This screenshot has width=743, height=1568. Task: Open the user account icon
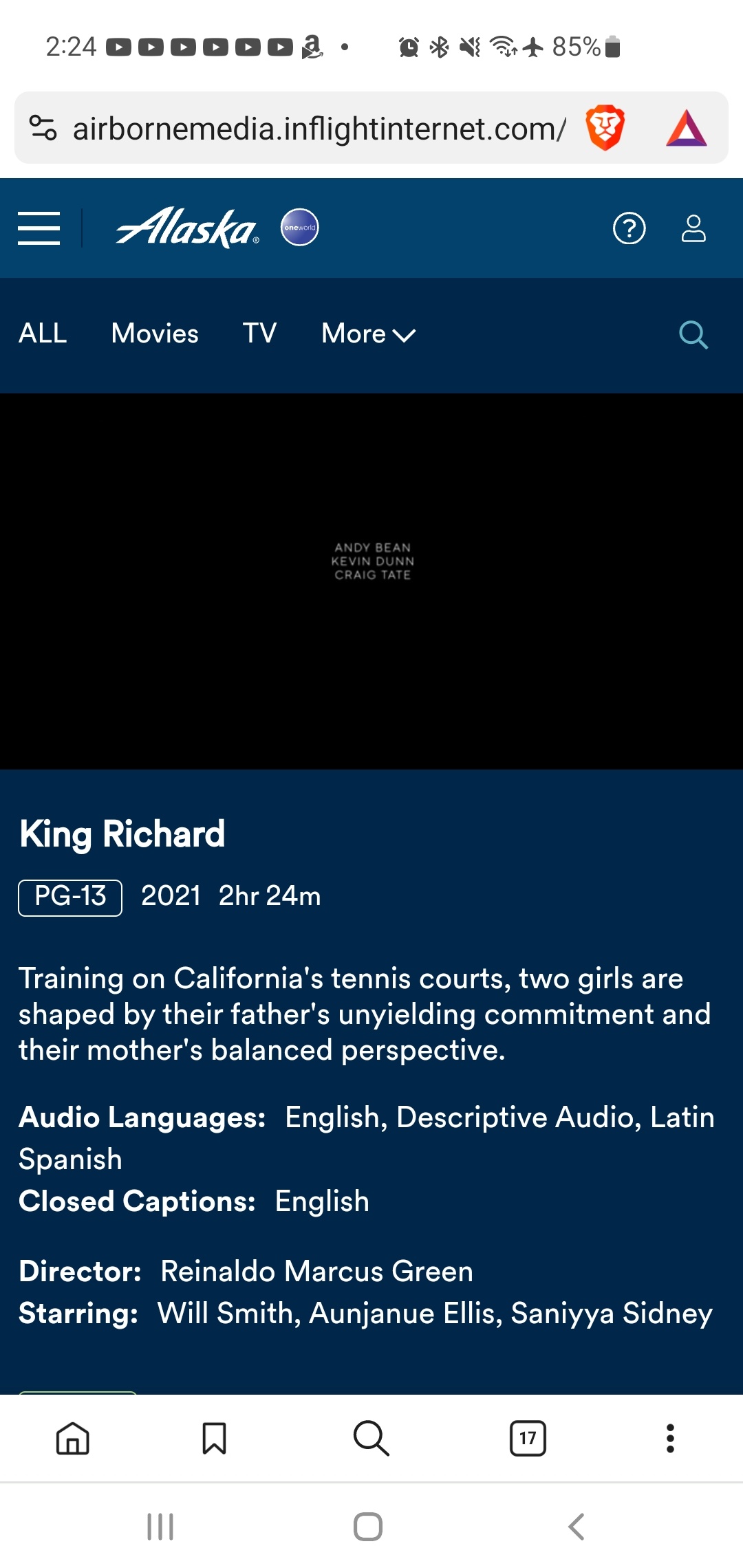tap(693, 228)
